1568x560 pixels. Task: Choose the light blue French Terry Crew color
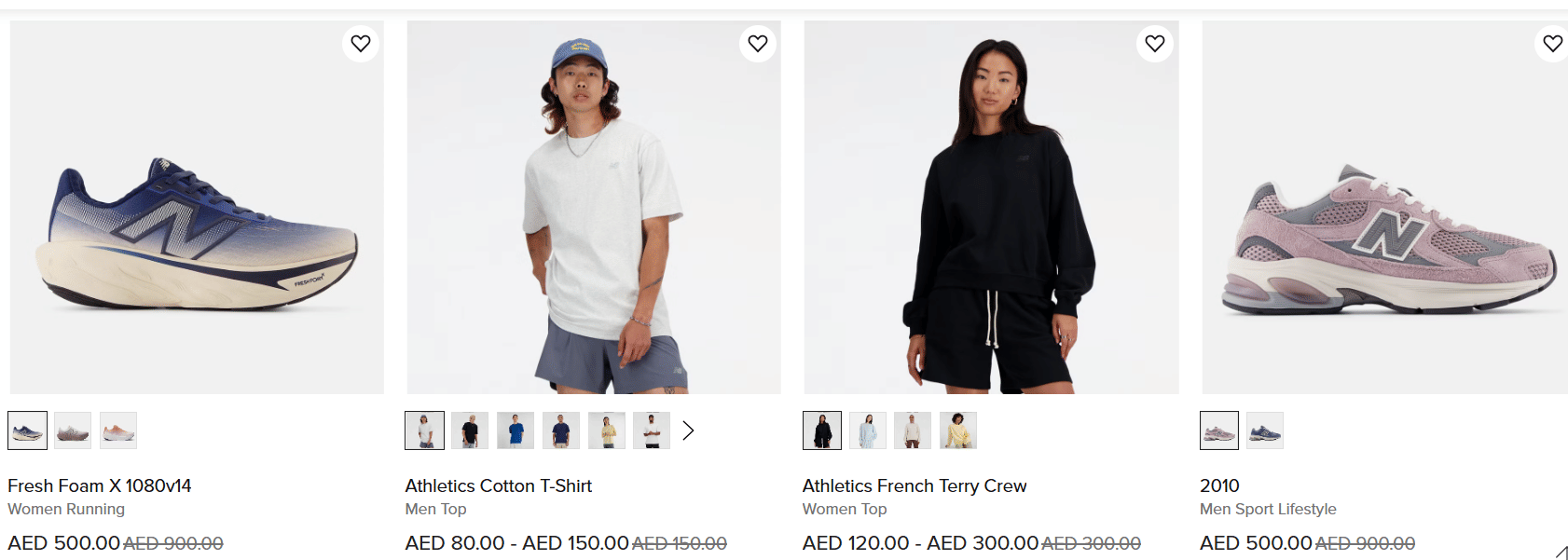click(868, 430)
